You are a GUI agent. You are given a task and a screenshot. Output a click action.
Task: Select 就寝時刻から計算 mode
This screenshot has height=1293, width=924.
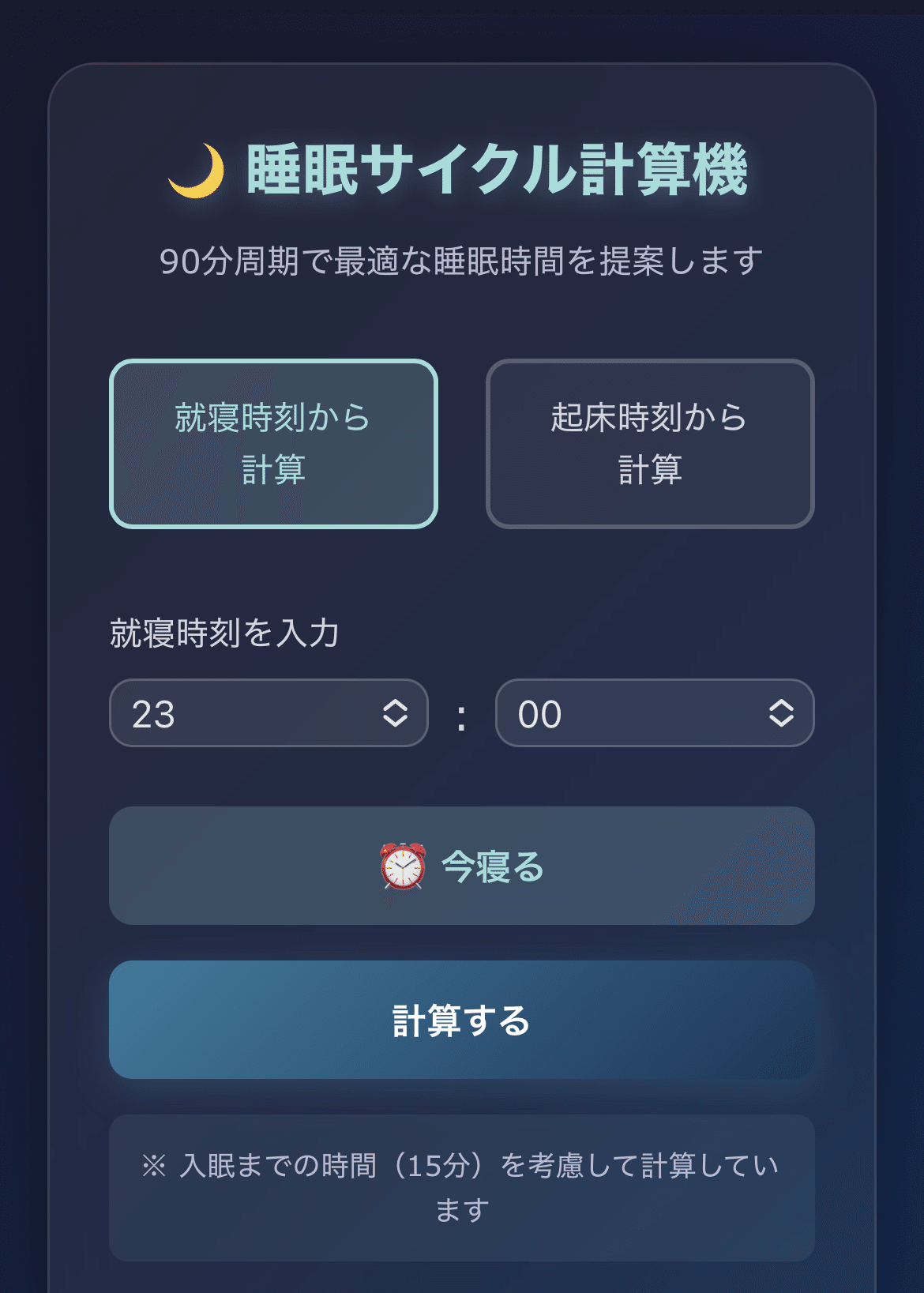(273, 444)
